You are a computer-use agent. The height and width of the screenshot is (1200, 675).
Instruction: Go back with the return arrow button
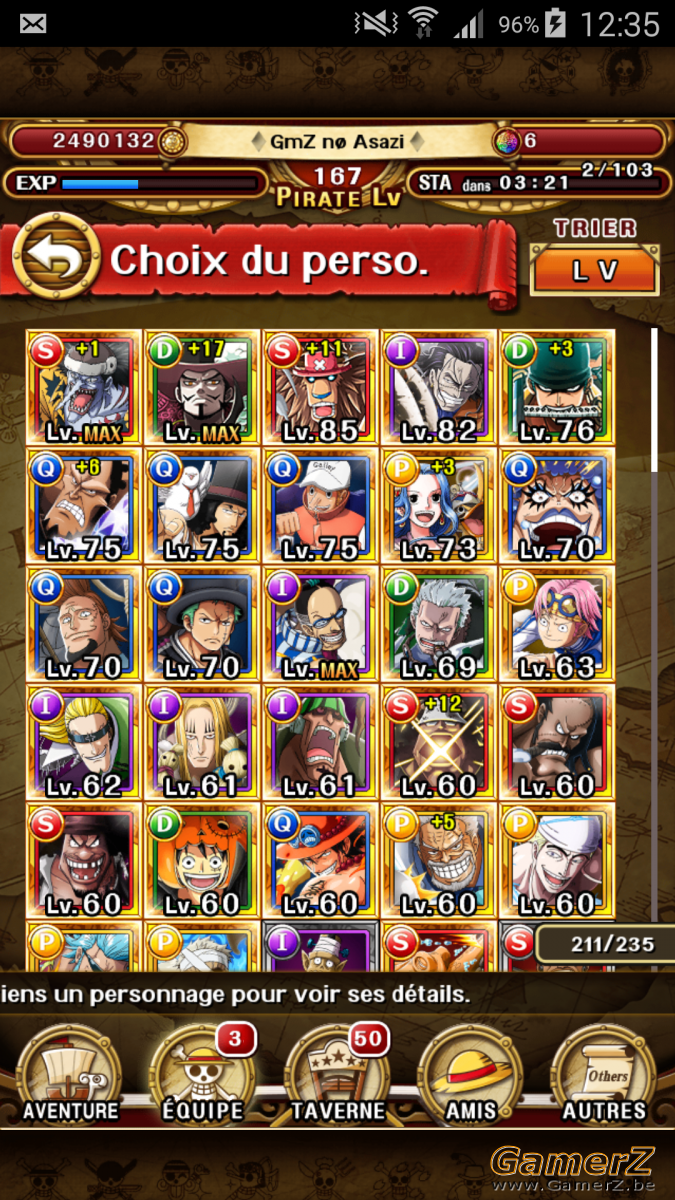click(57, 260)
